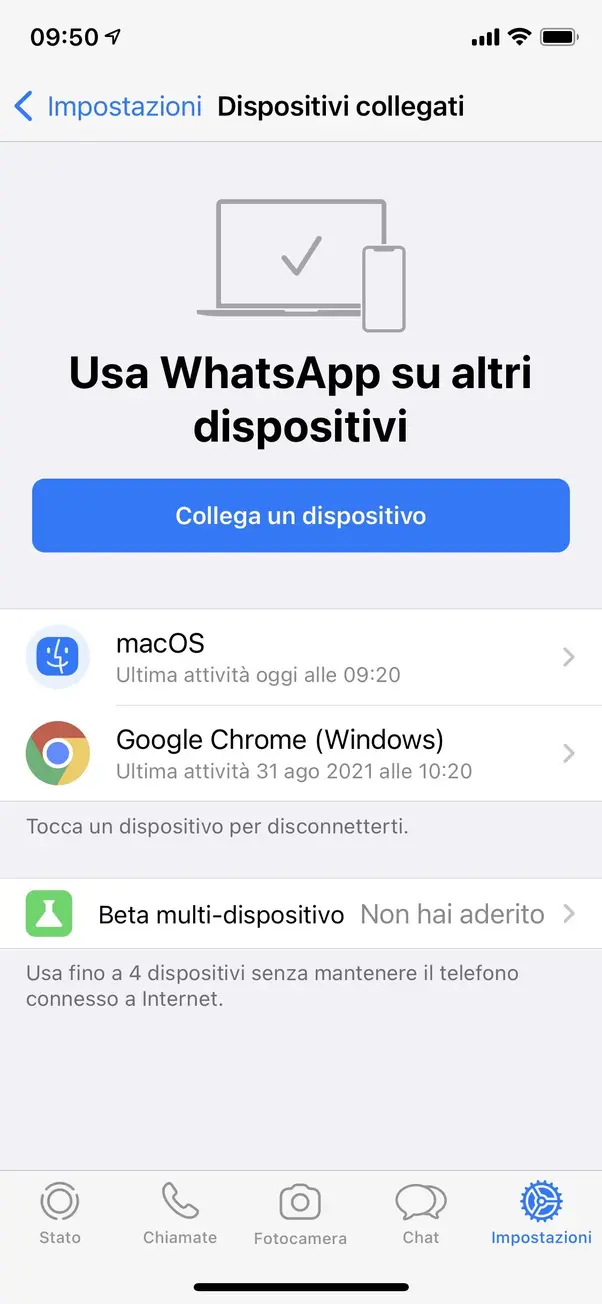Go back to Impostazioni
Screen dimensions: 602x1304
(x=108, y=106)
